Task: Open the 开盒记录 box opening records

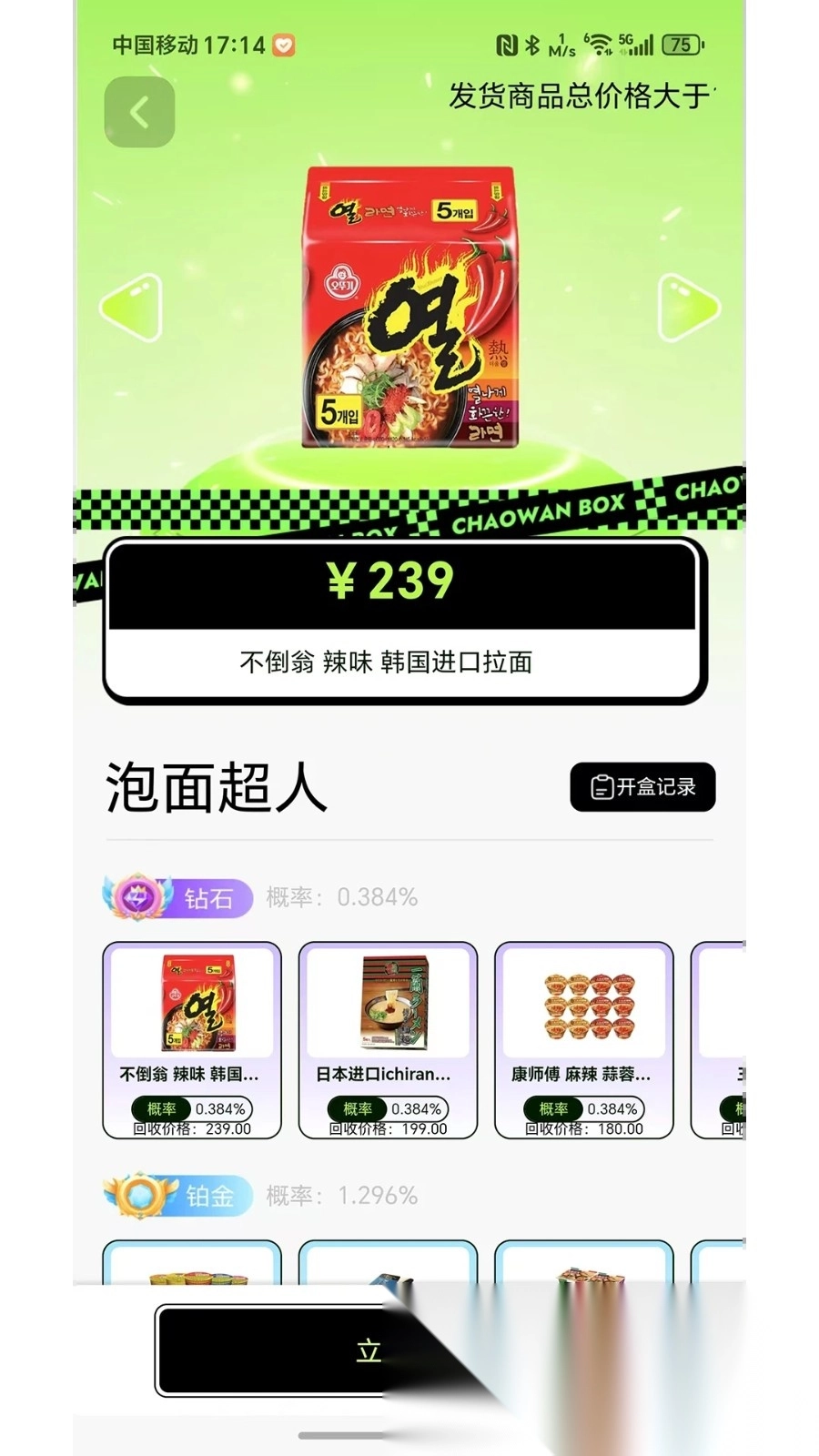Action: tap(642, 787)
